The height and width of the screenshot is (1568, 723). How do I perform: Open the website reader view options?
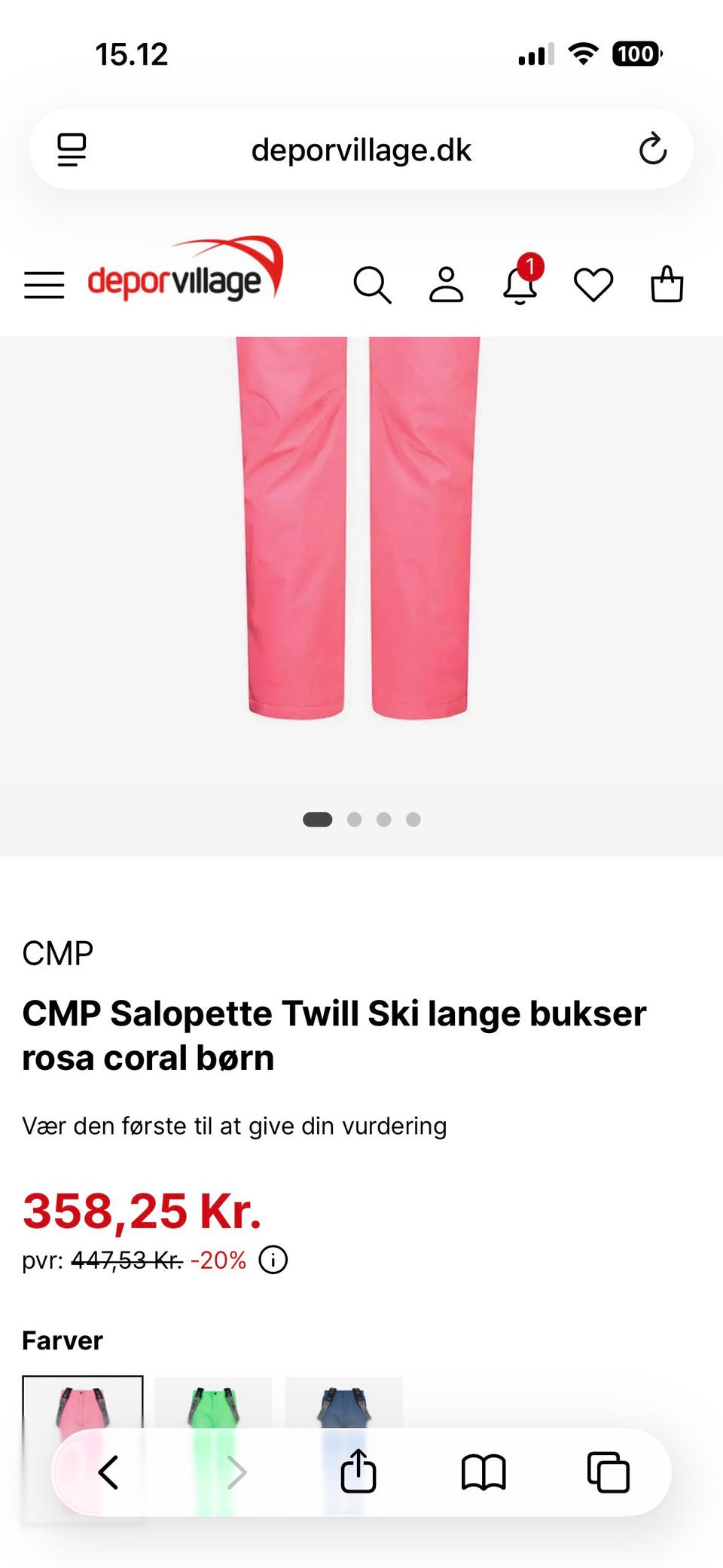[x=73, y=149]
